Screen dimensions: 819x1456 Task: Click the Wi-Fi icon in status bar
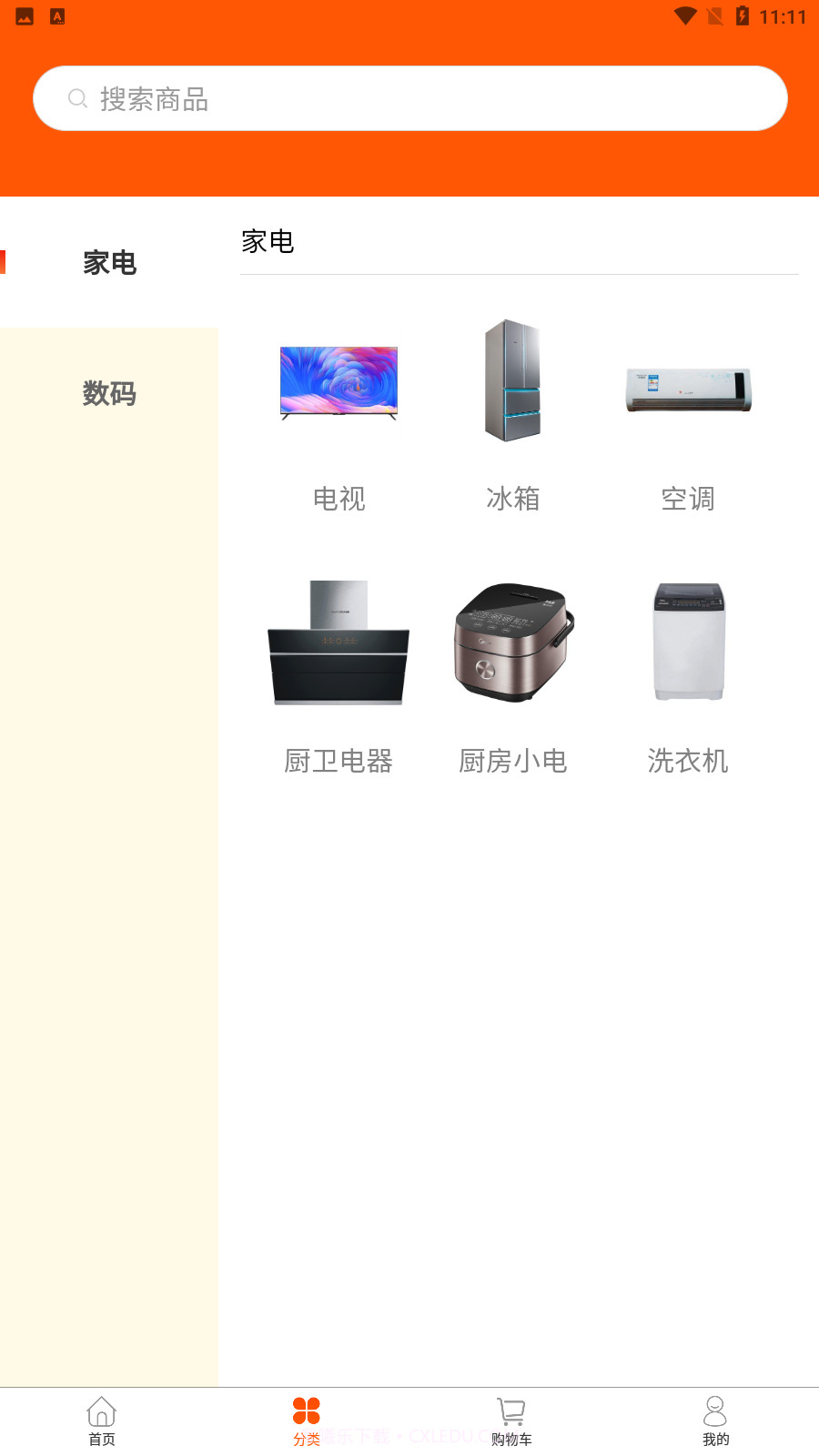[685, 15]
